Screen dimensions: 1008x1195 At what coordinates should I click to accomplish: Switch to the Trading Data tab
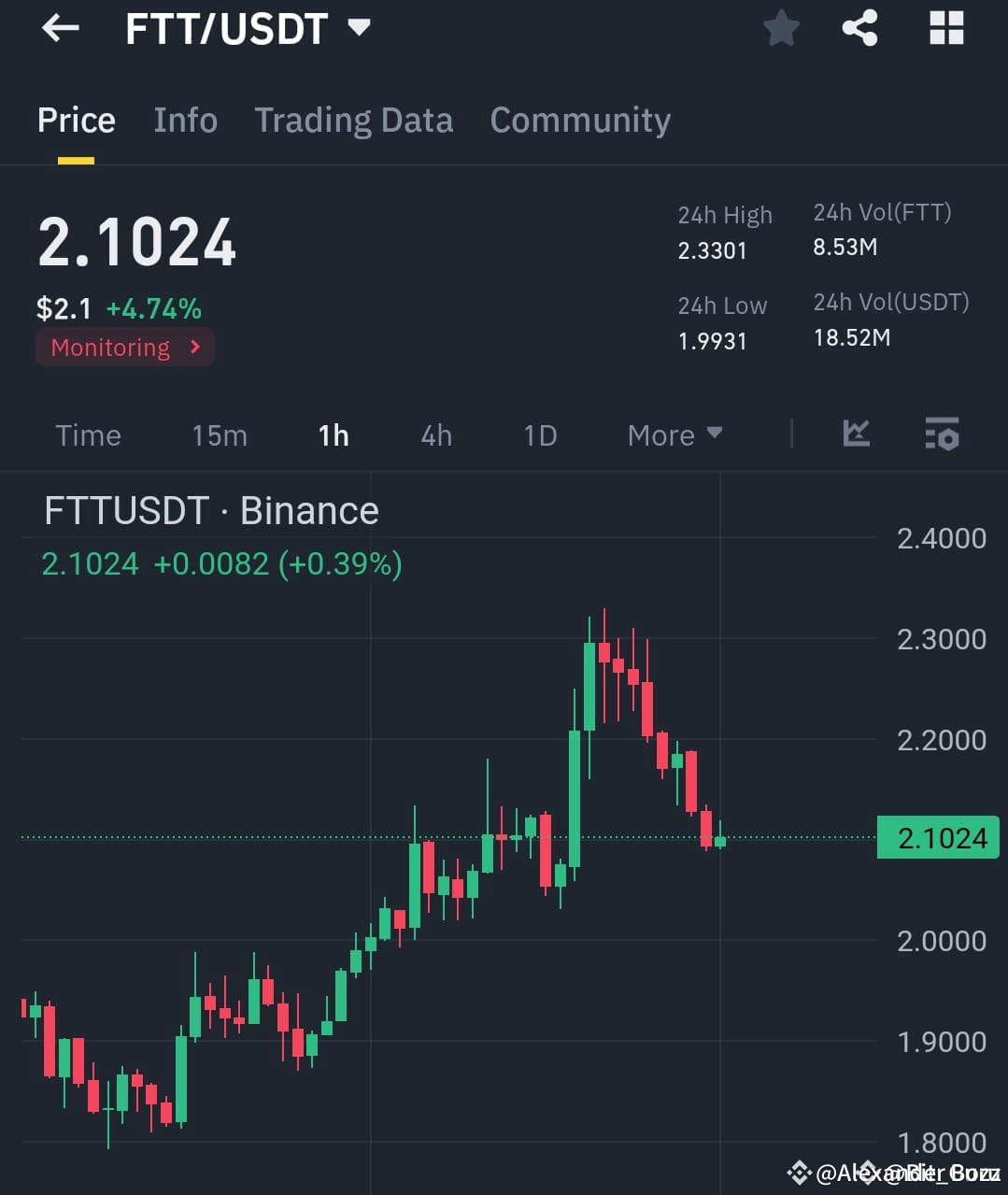click(x=353, y=120)
